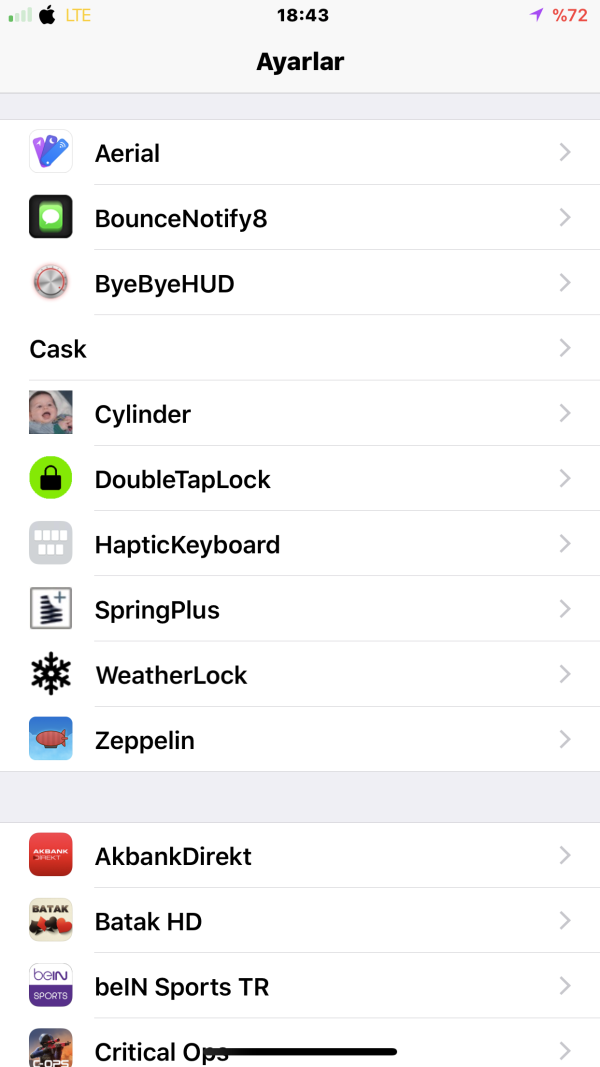Image resolution: width=600 pixels, height=1067 pixels.
Task: Open SpringPlus settings
Action: (x=300, y=609)
